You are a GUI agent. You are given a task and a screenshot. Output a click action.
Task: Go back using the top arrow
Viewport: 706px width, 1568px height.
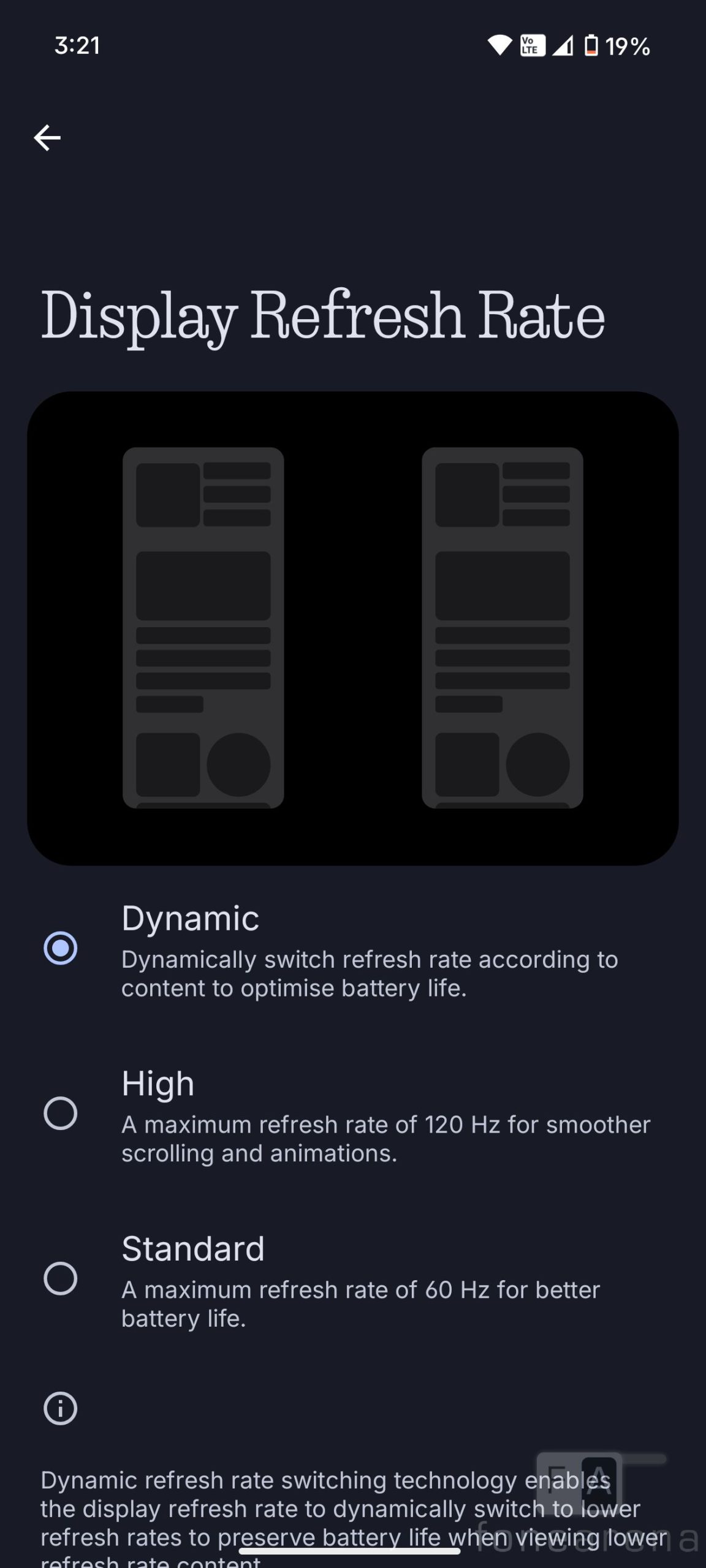pos(47,138)
